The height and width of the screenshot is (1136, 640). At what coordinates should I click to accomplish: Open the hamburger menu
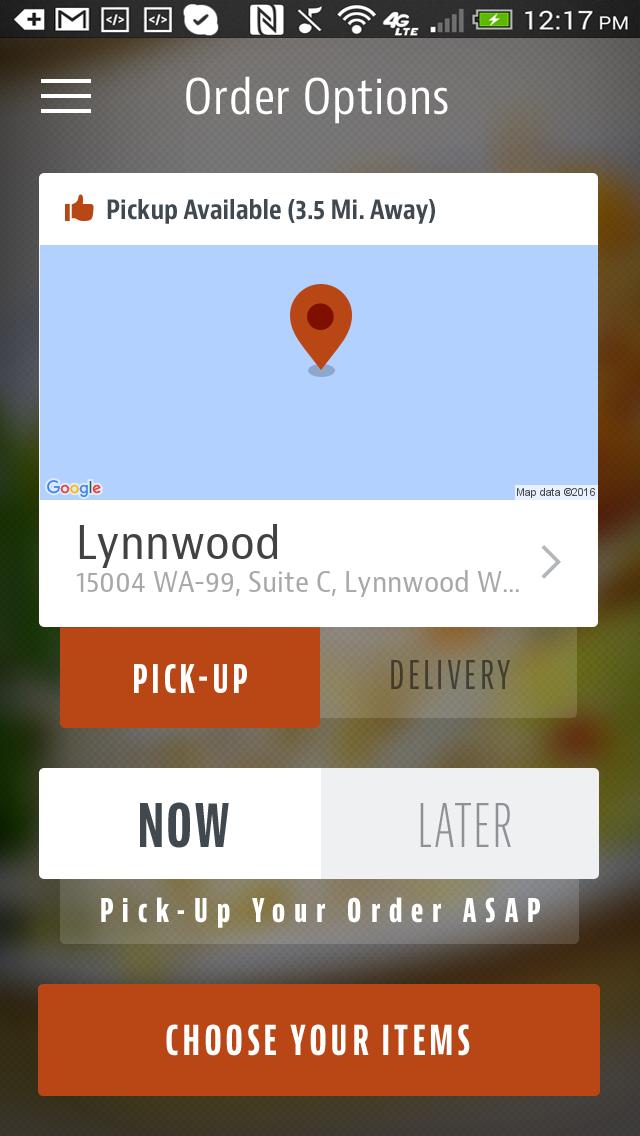tap(66, 96)
